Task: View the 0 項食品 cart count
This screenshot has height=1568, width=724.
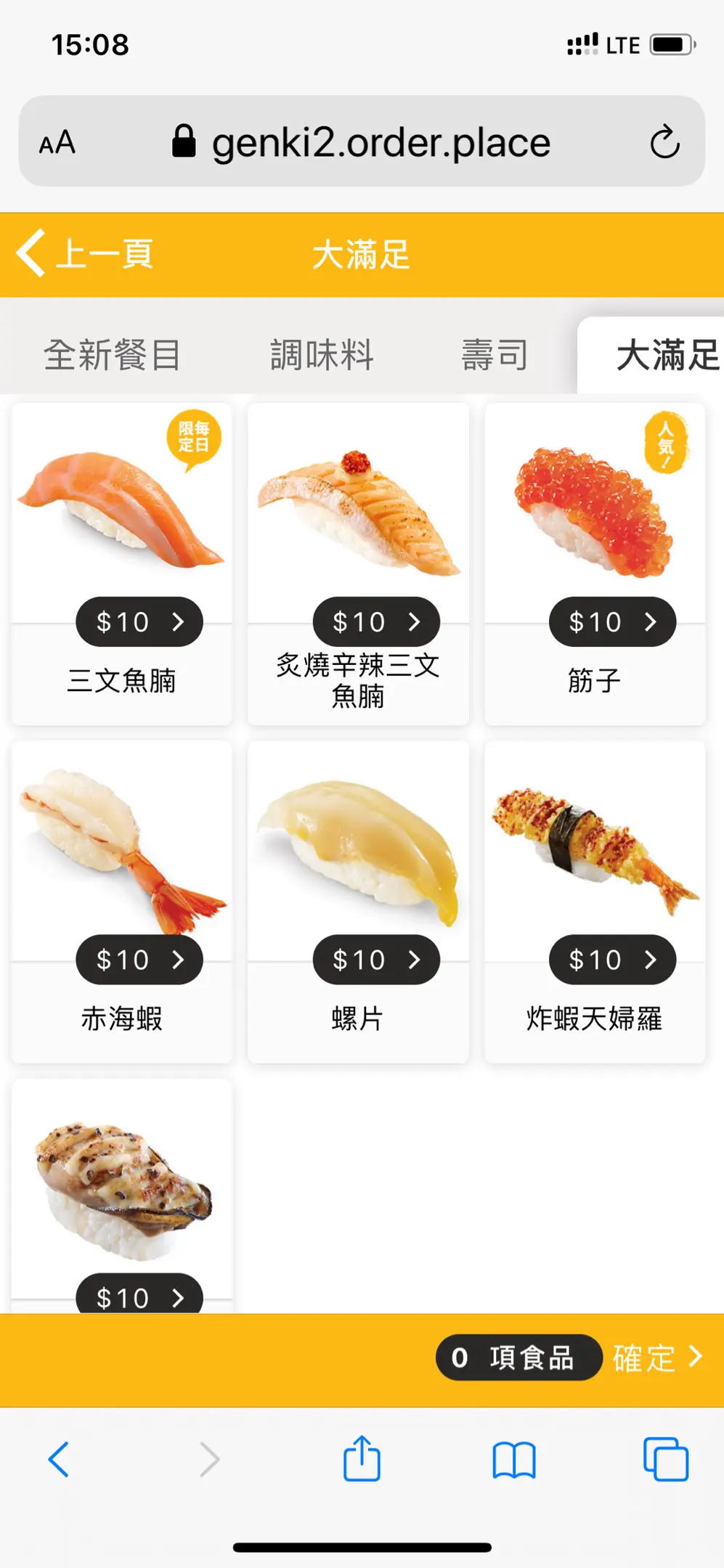Action: click(518, 1357)
